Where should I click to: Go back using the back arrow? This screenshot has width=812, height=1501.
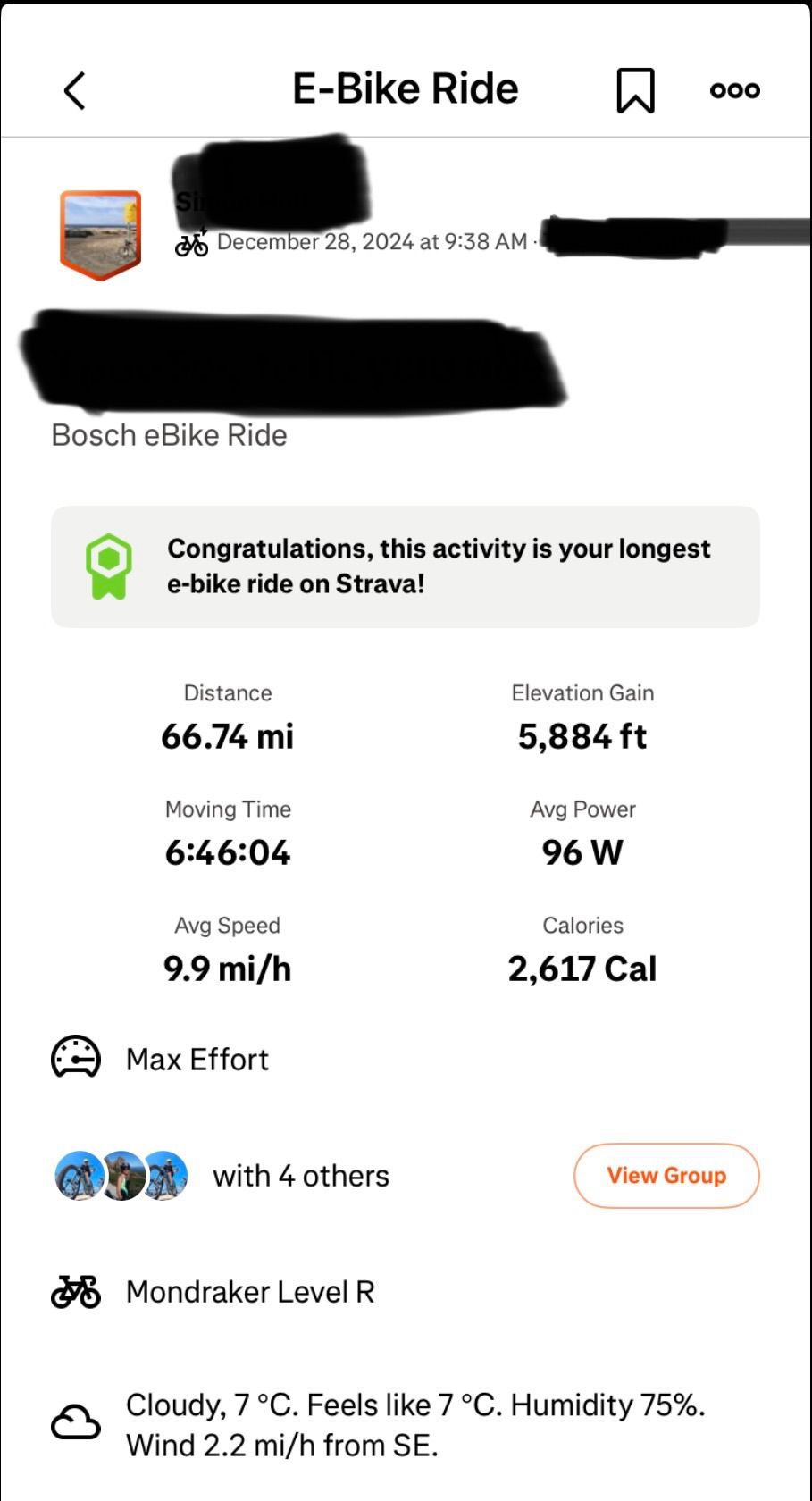click(x=75, y=90)
